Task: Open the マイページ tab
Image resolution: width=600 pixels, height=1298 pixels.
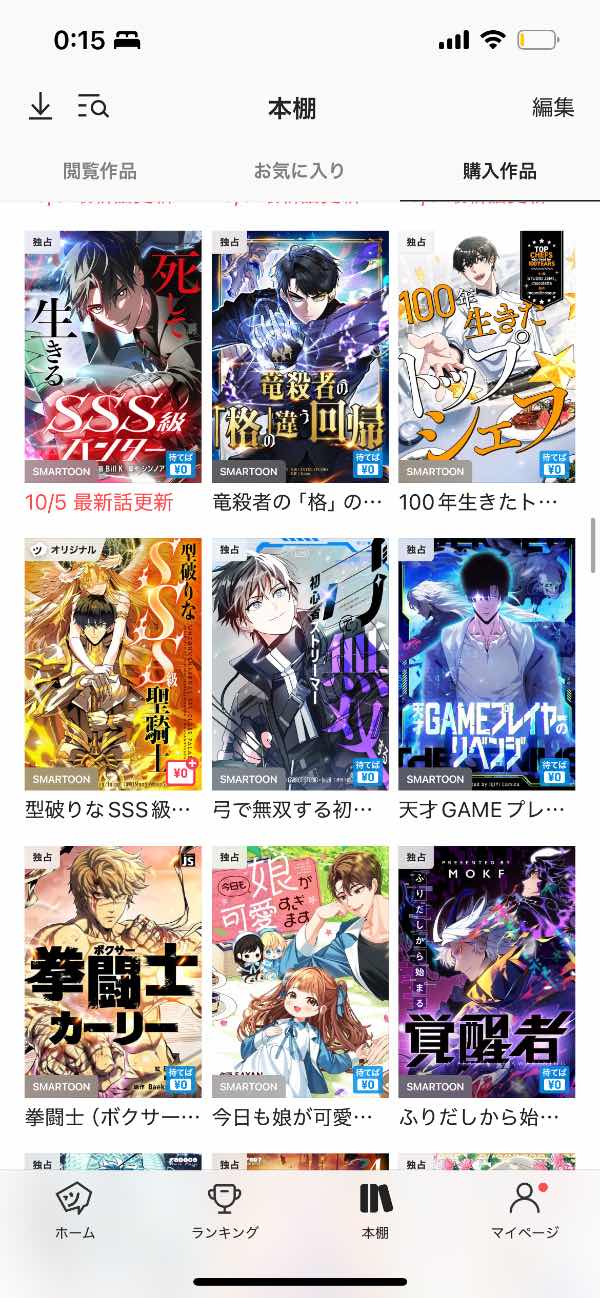Action: pos(524,1210)
